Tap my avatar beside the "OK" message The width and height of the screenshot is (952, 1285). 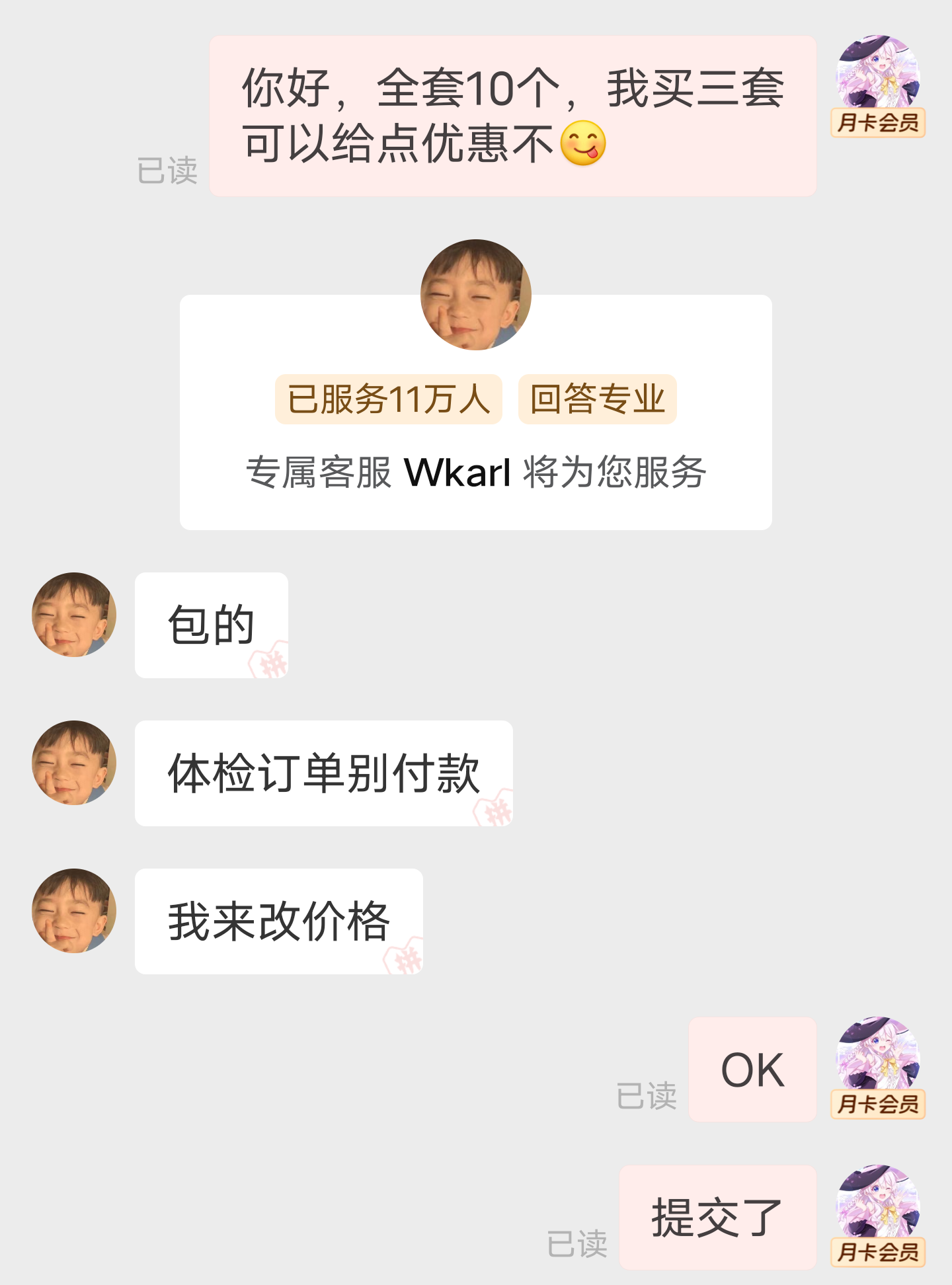(878, 1059)
